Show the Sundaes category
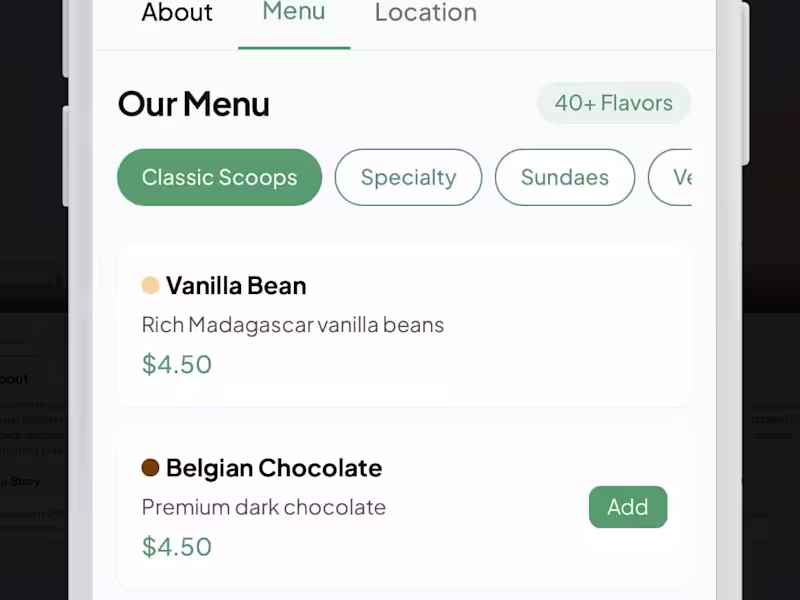The image size is (800, 600). [x=564, y=177]
